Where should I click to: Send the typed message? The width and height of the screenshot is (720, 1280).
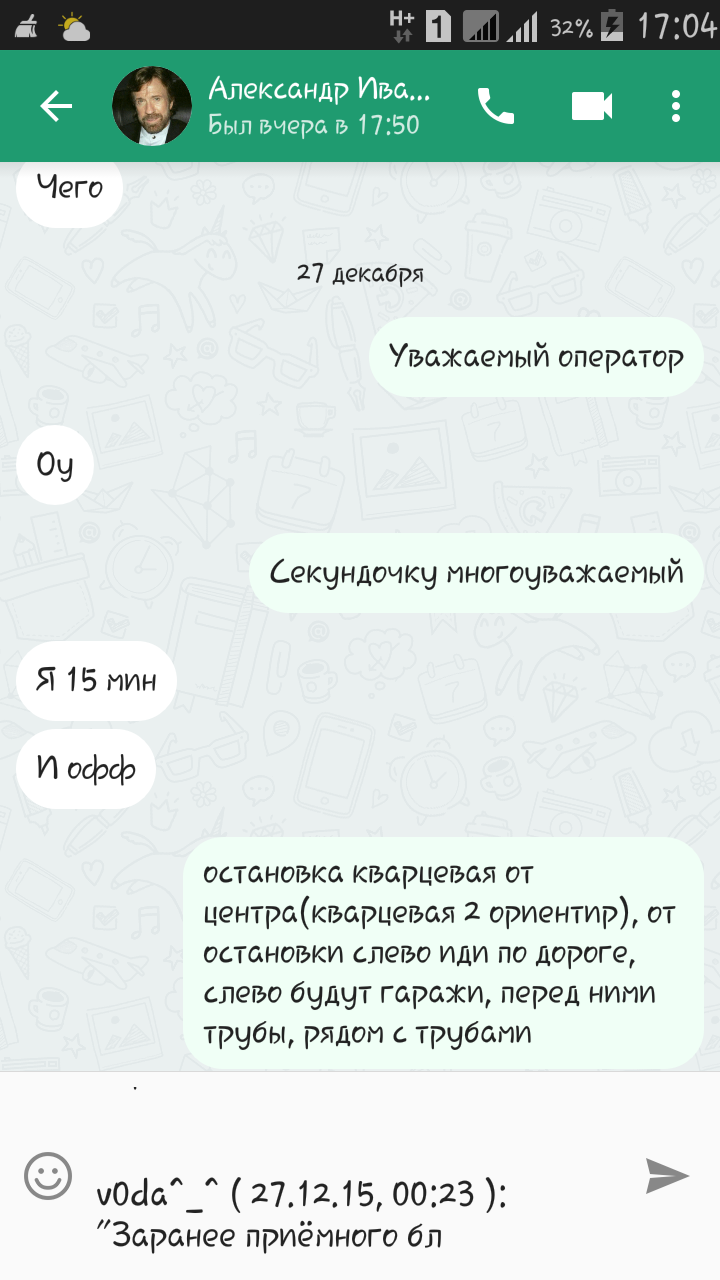click(666, 1176)
